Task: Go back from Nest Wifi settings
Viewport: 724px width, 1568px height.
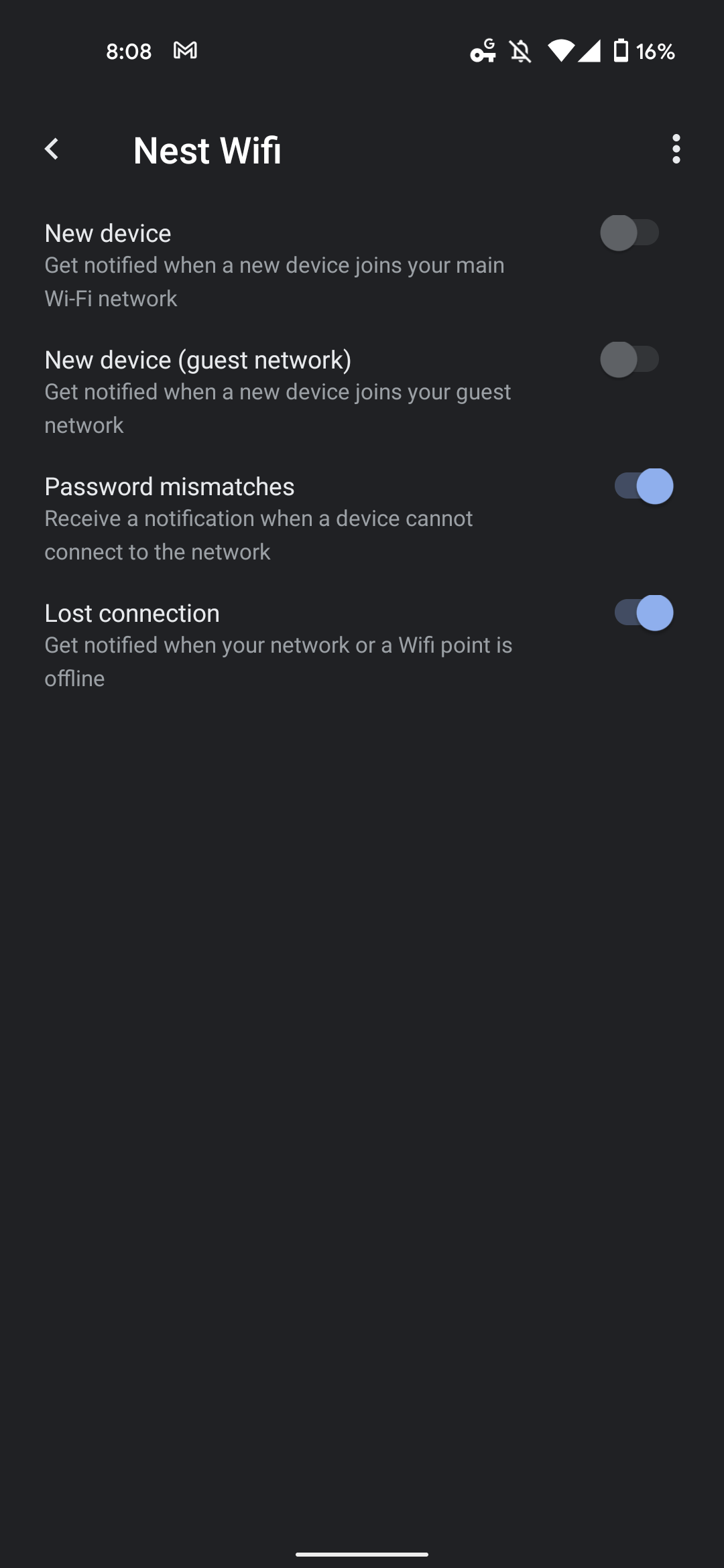Action: pos(52,149)
